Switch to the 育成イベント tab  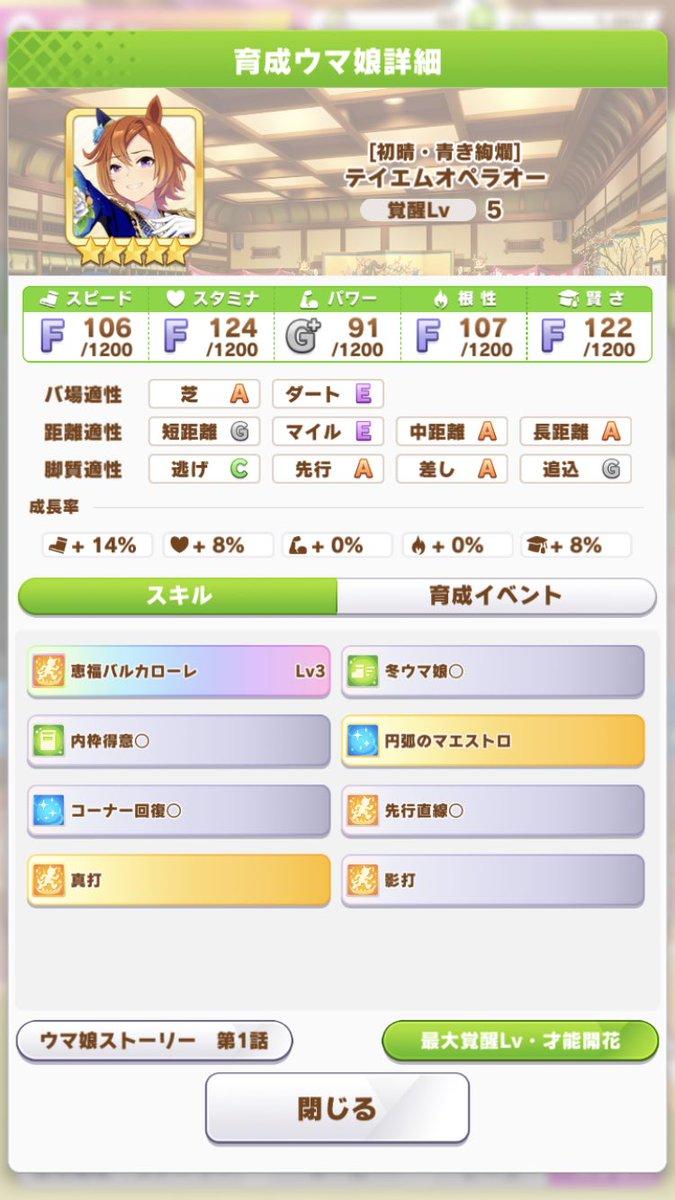(x=496, y=596)
